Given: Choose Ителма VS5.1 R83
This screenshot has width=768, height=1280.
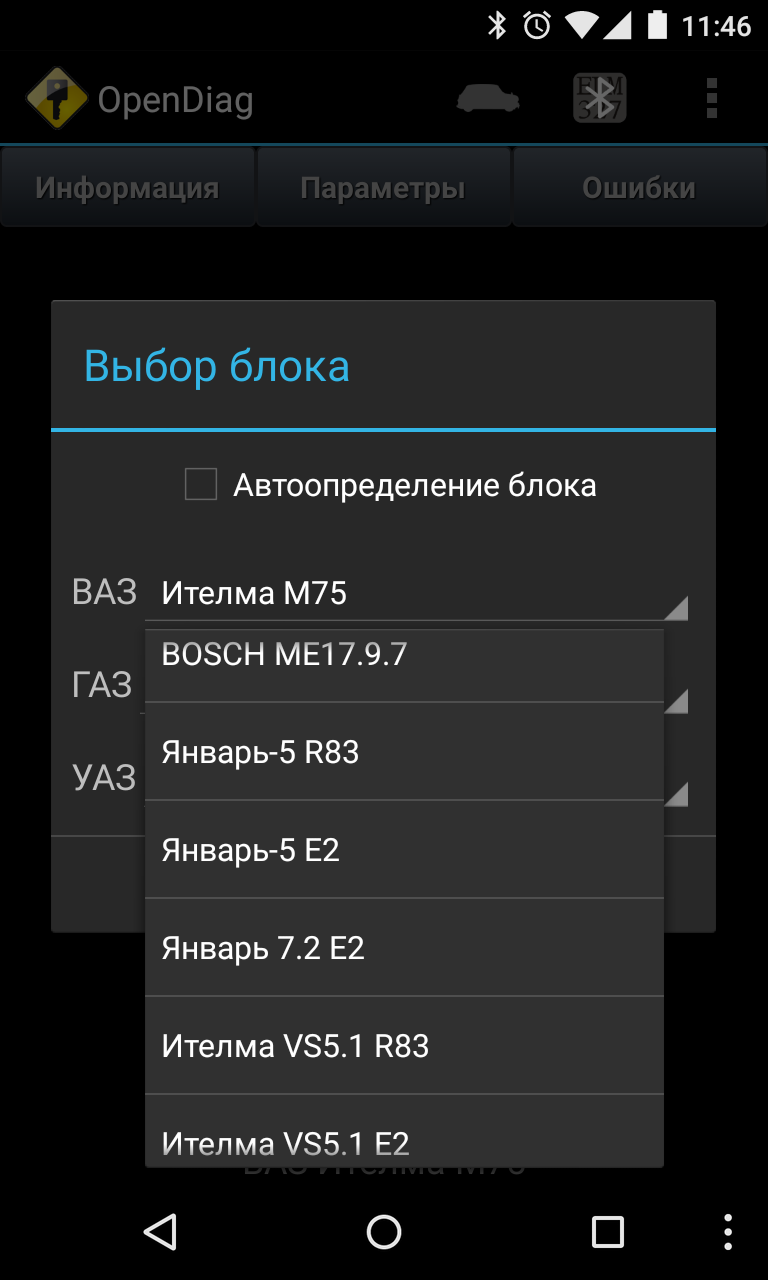Looking at the screenshot, I should [404, 1045].
